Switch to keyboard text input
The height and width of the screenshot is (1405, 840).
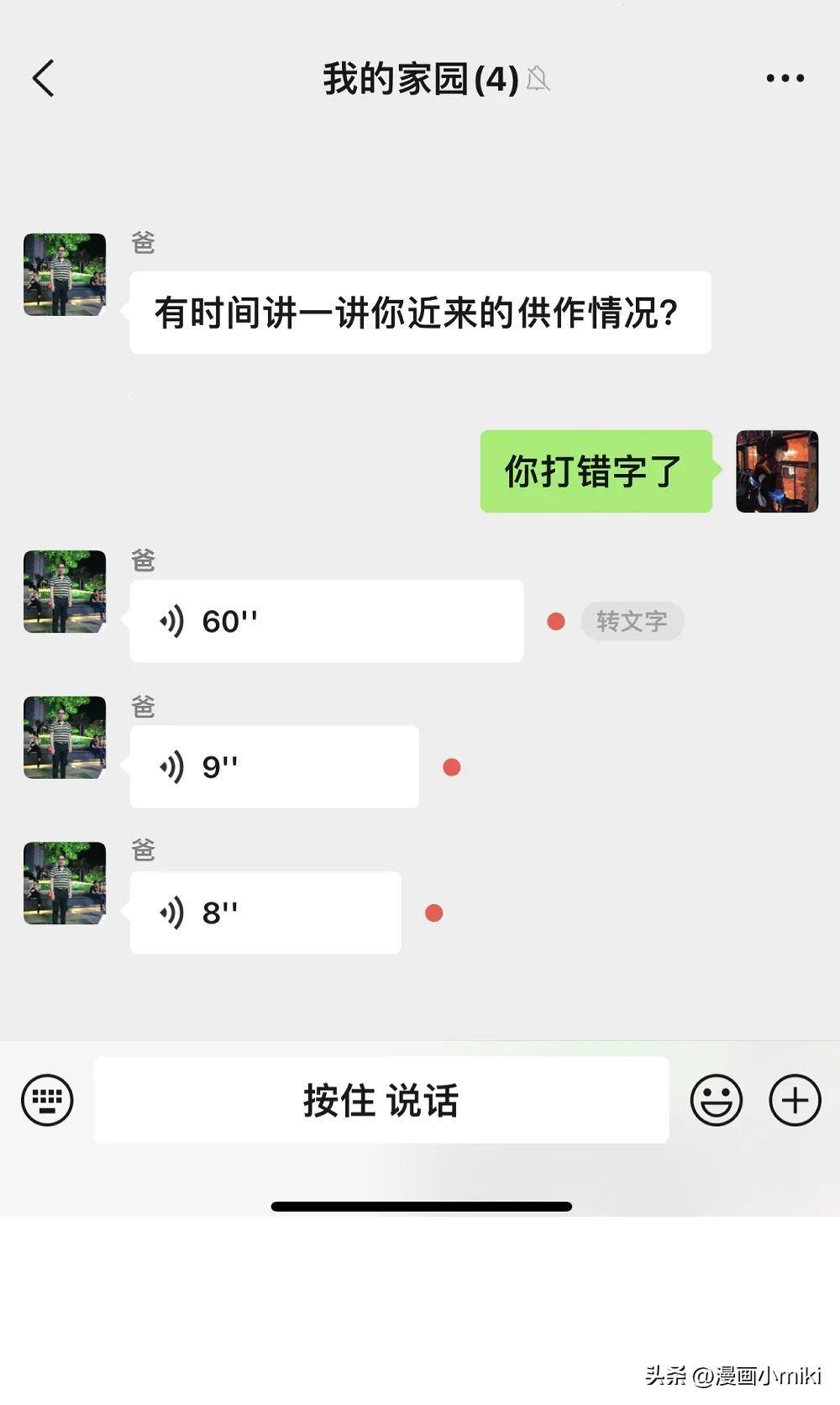point(47,1100)
